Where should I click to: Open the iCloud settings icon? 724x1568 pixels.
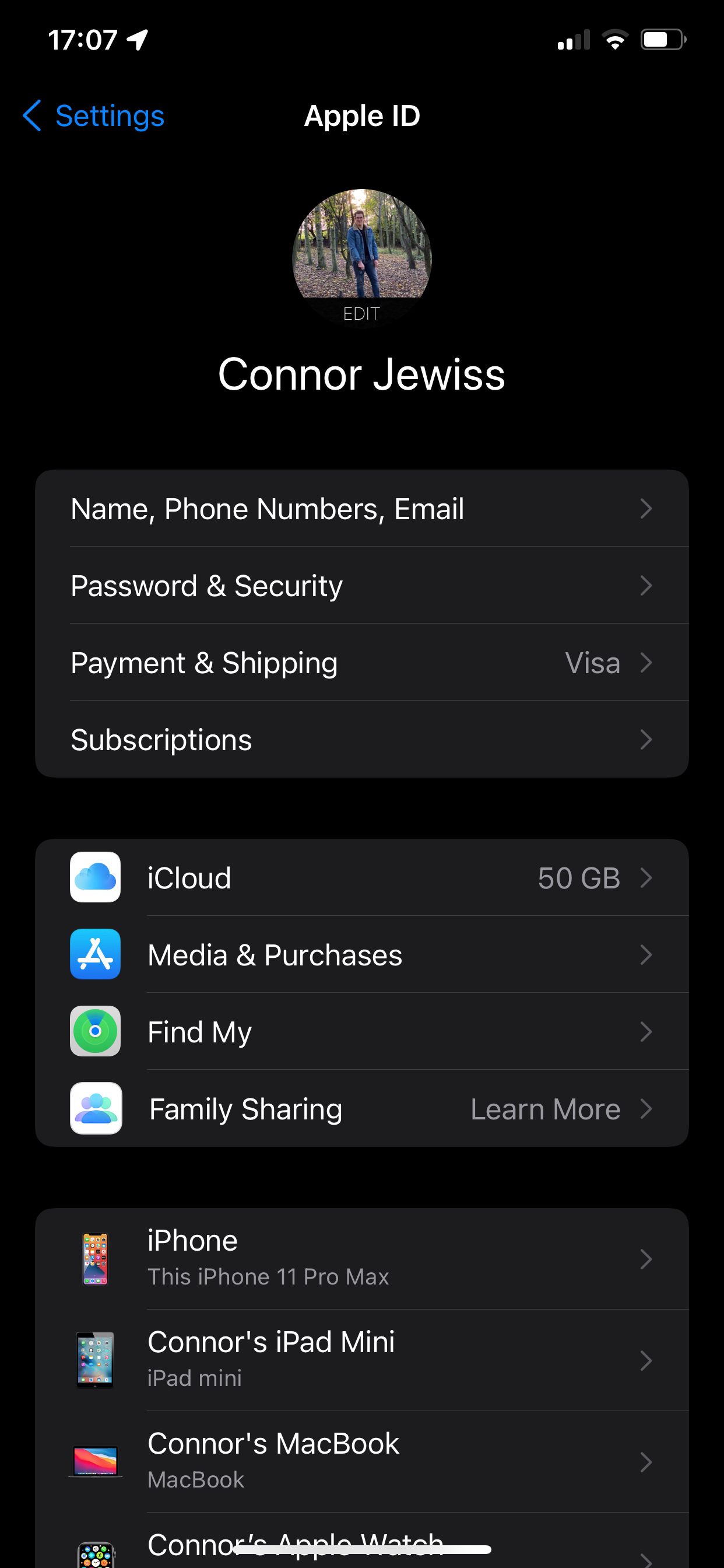[x=95, y=877]
